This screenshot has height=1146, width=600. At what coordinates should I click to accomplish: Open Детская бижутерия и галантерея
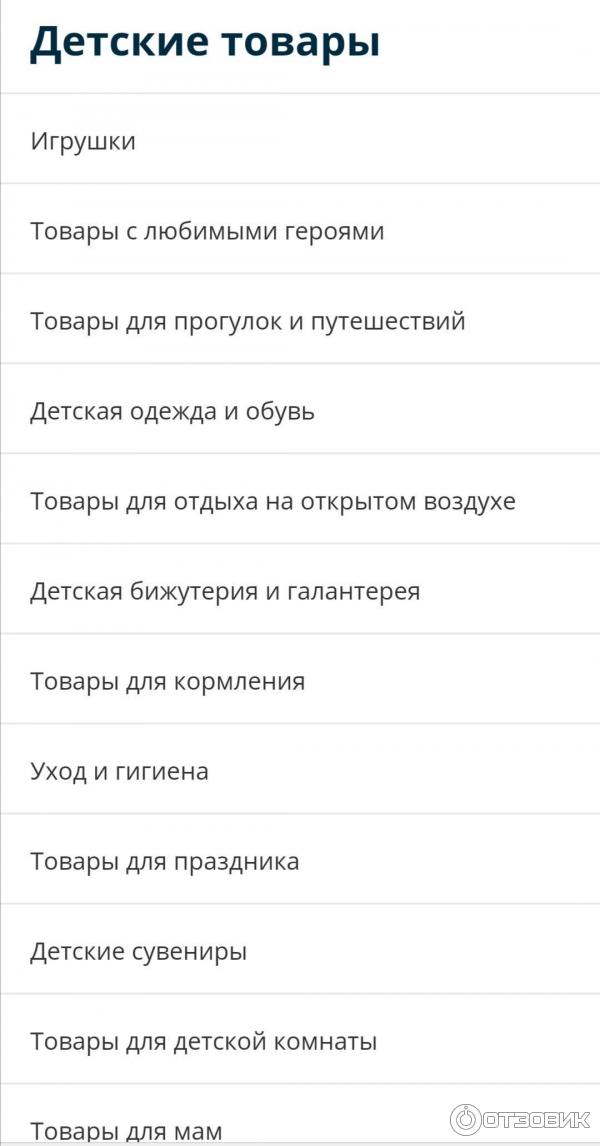pyautogui.click(x=225, y=591)
